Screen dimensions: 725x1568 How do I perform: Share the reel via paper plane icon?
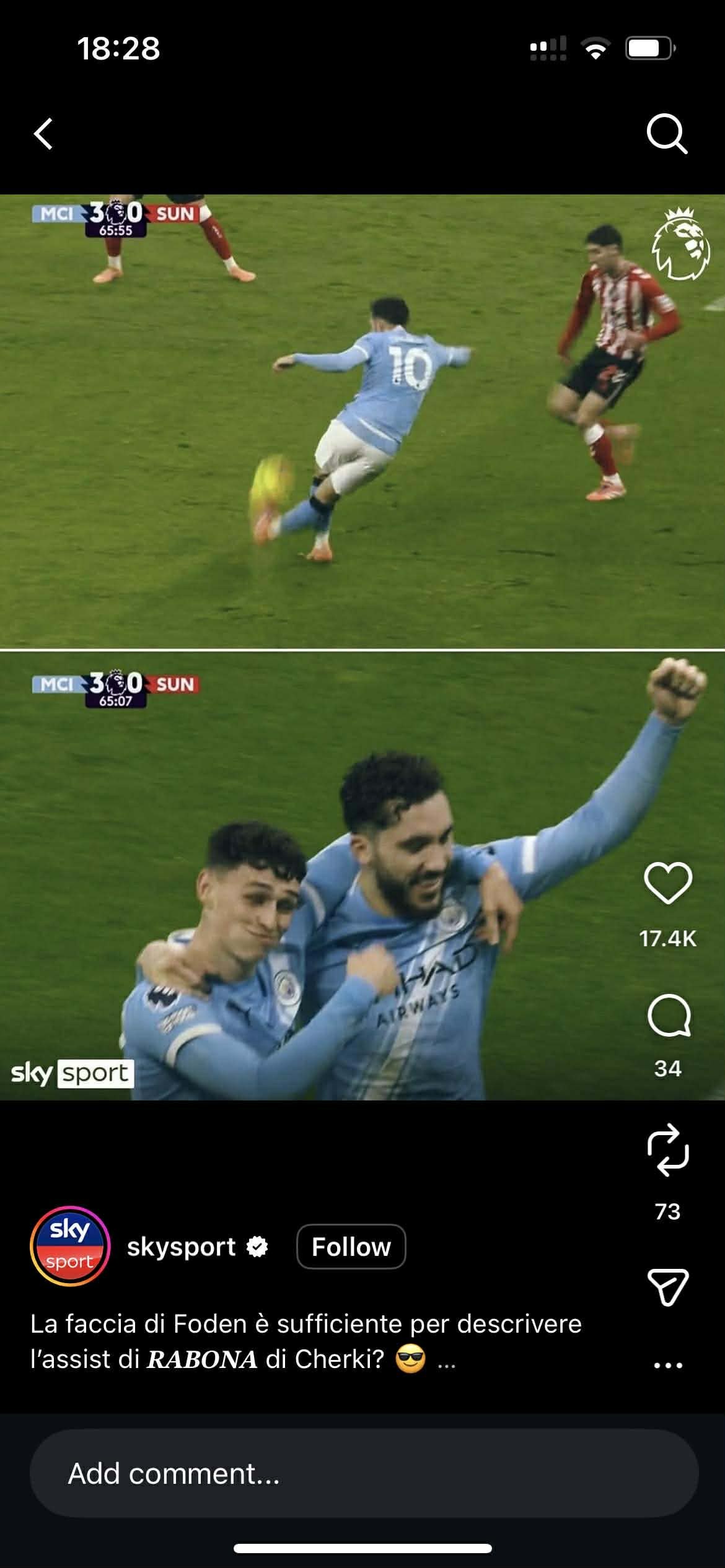667,1287
